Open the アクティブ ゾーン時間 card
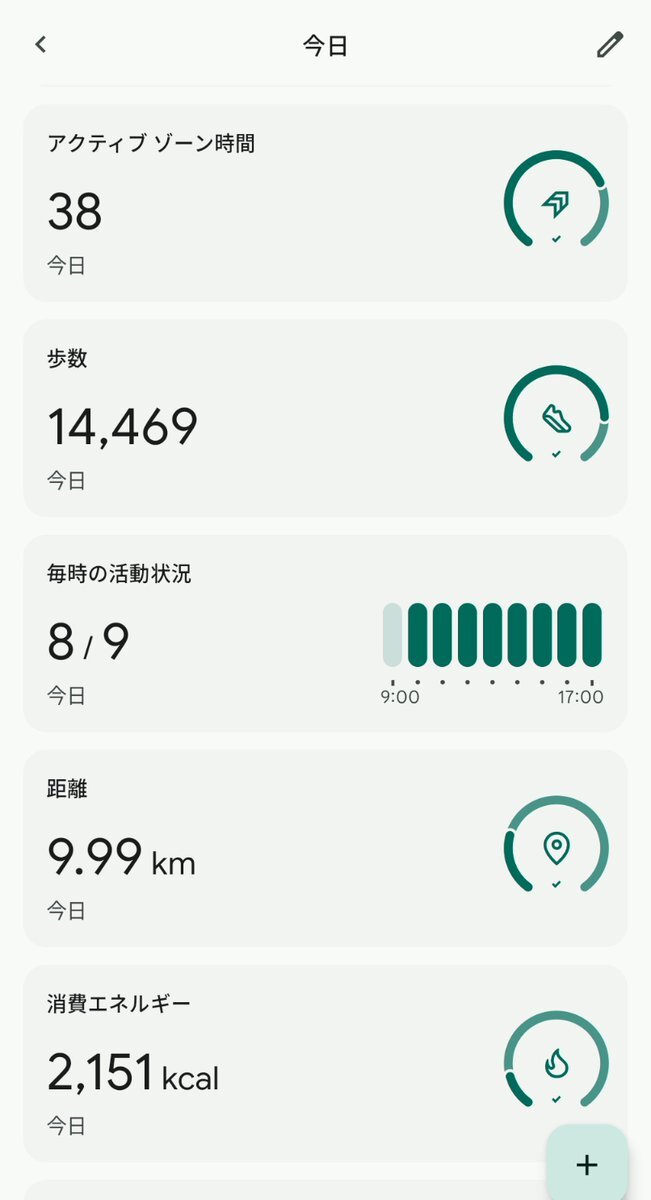Viewport: 651px width, 1200px height. 325,203
